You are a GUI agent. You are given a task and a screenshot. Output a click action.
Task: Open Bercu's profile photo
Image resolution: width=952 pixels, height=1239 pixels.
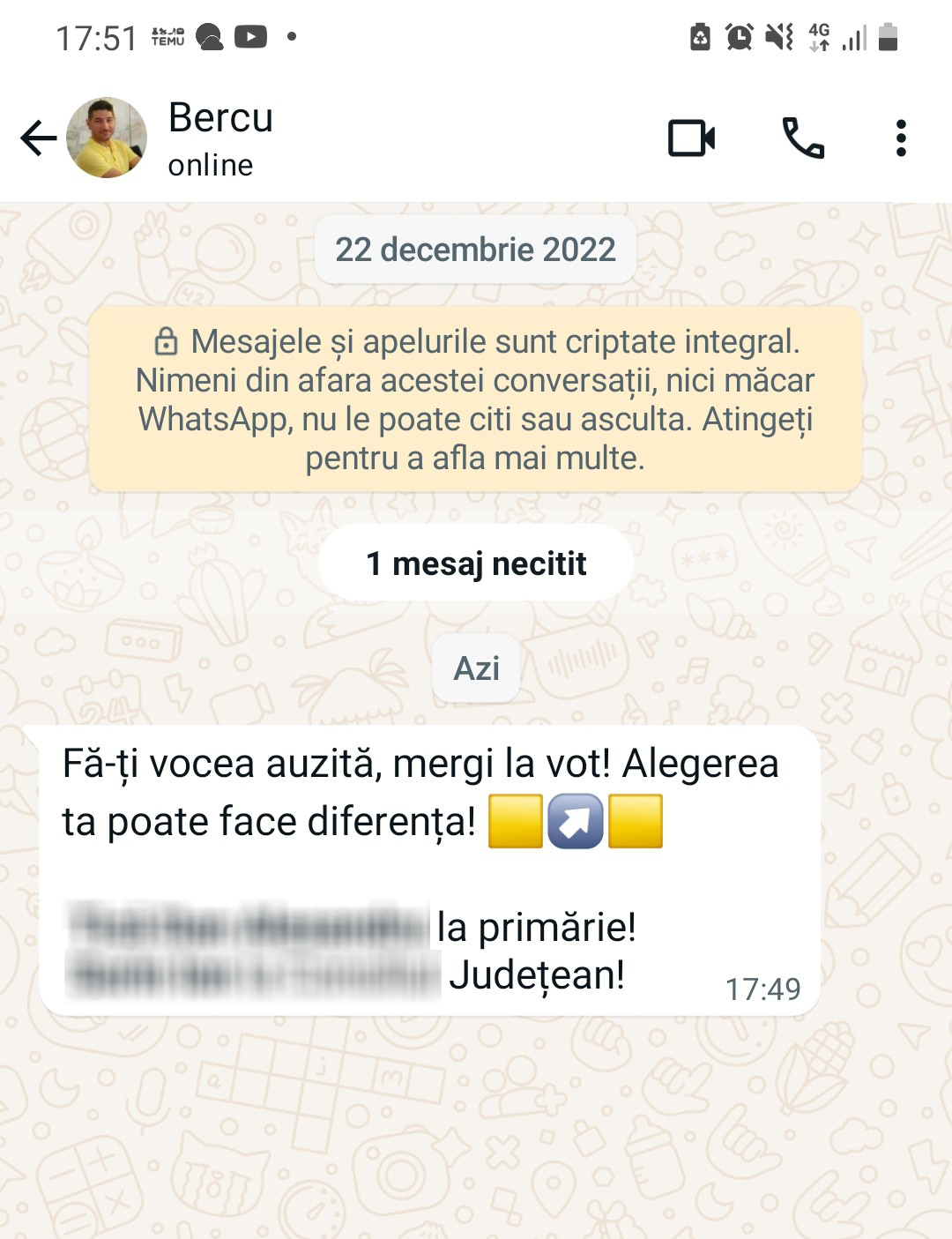point(107,138)
